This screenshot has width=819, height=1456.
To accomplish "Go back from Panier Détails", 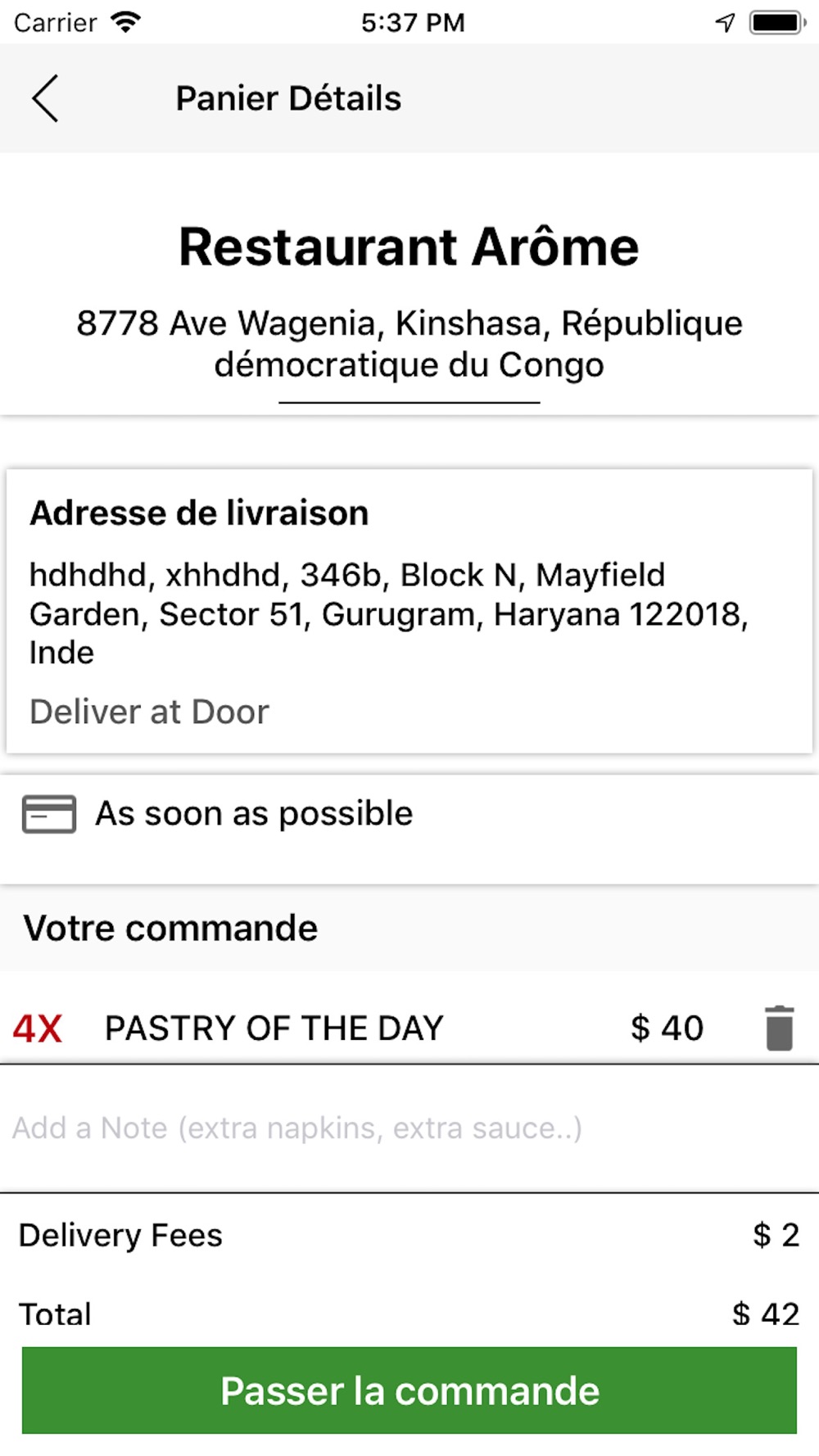I will (45, 98).
